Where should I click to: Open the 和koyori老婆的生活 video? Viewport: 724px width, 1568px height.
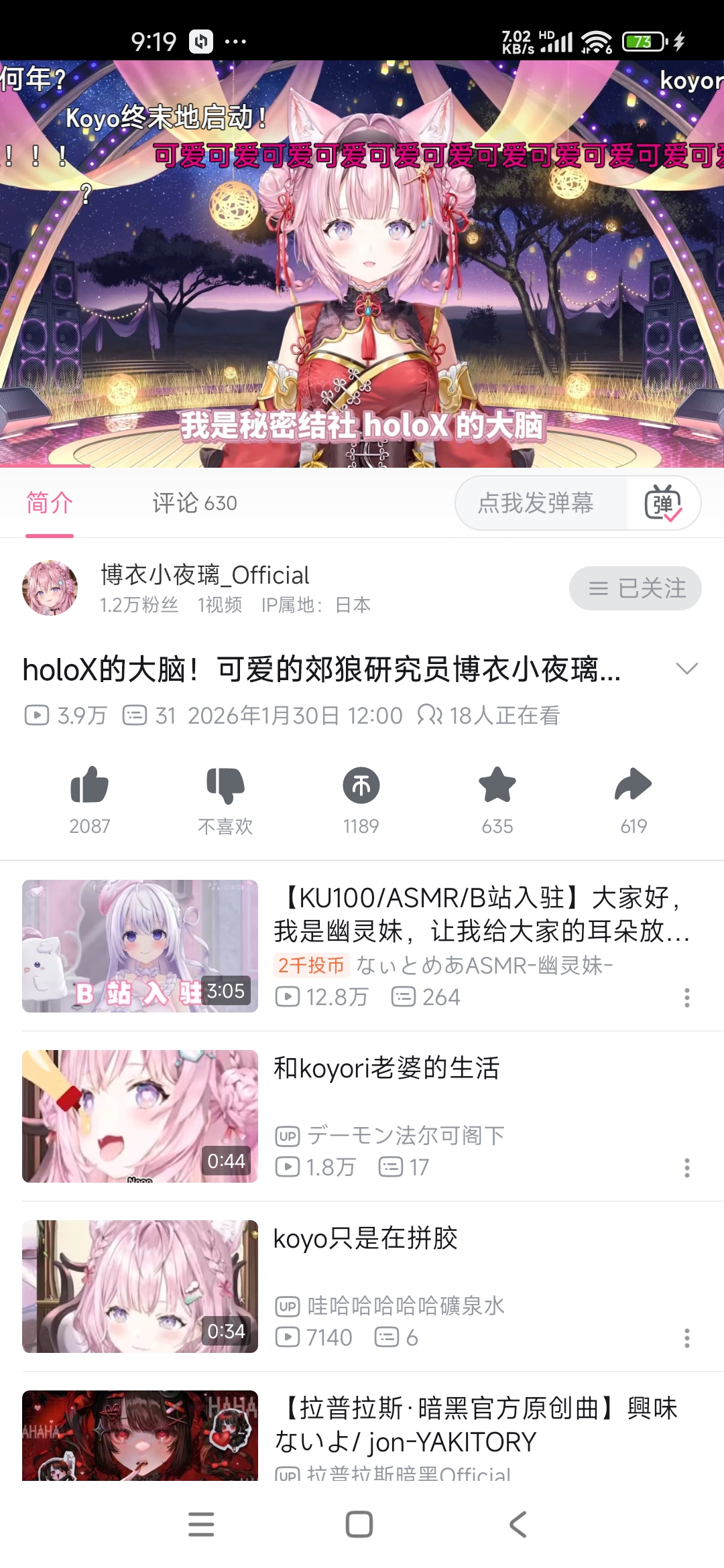386,1068
